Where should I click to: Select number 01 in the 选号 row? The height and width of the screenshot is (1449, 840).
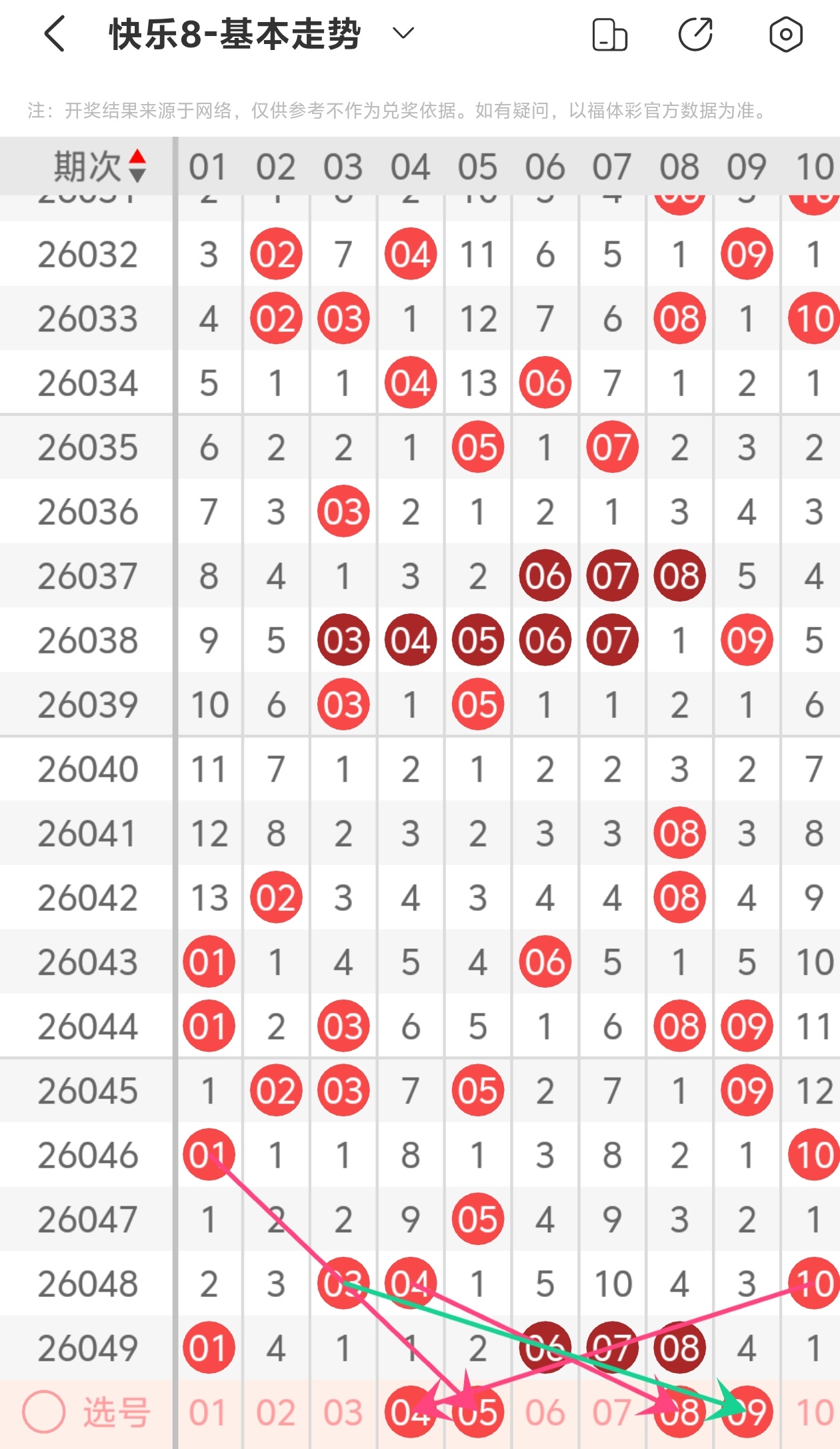208,1412
